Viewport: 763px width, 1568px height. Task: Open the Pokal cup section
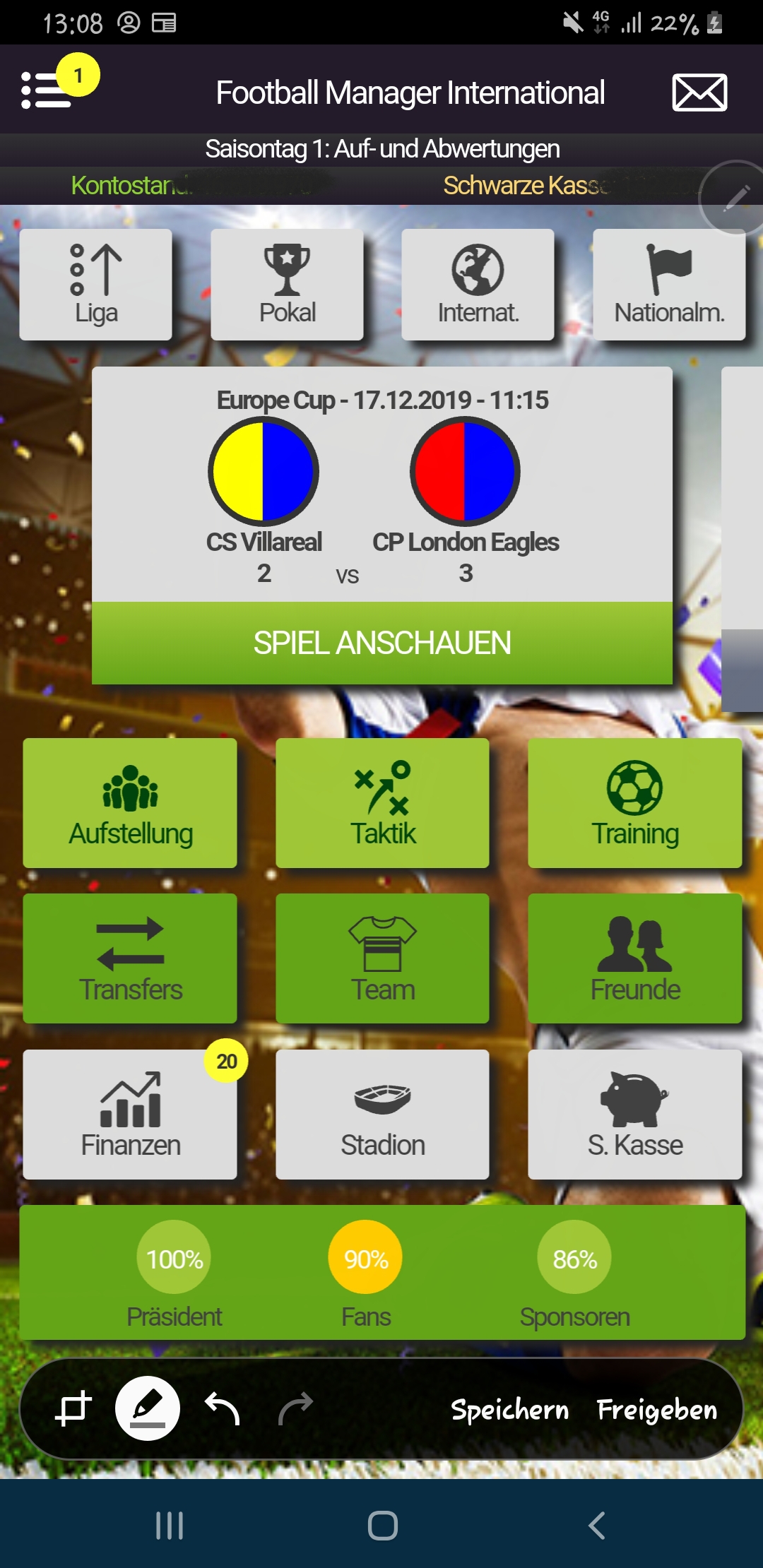(287, 285)
